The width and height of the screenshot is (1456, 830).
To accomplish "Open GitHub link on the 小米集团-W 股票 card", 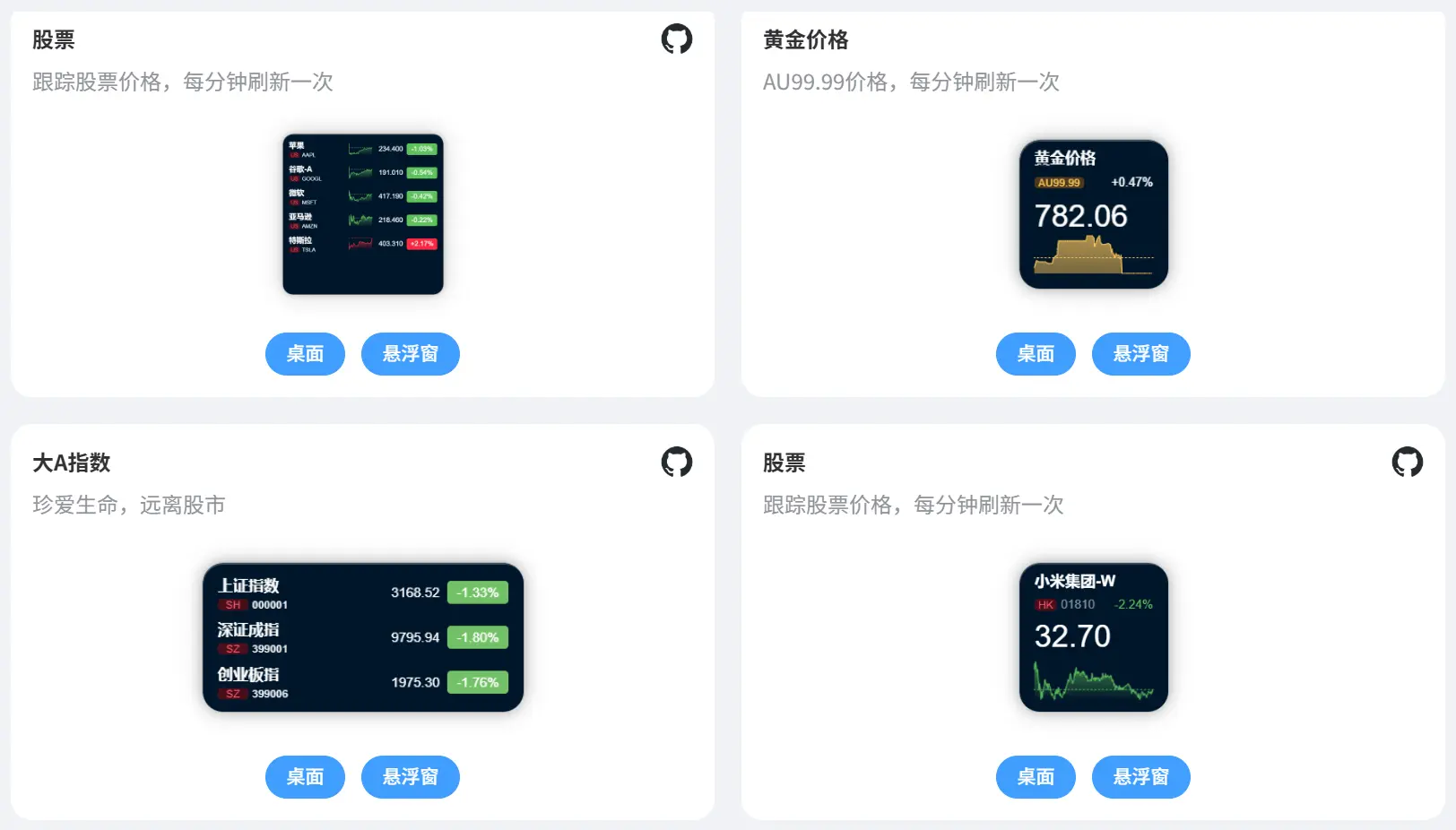I will pyautogui.click(x=1407, y=463).
